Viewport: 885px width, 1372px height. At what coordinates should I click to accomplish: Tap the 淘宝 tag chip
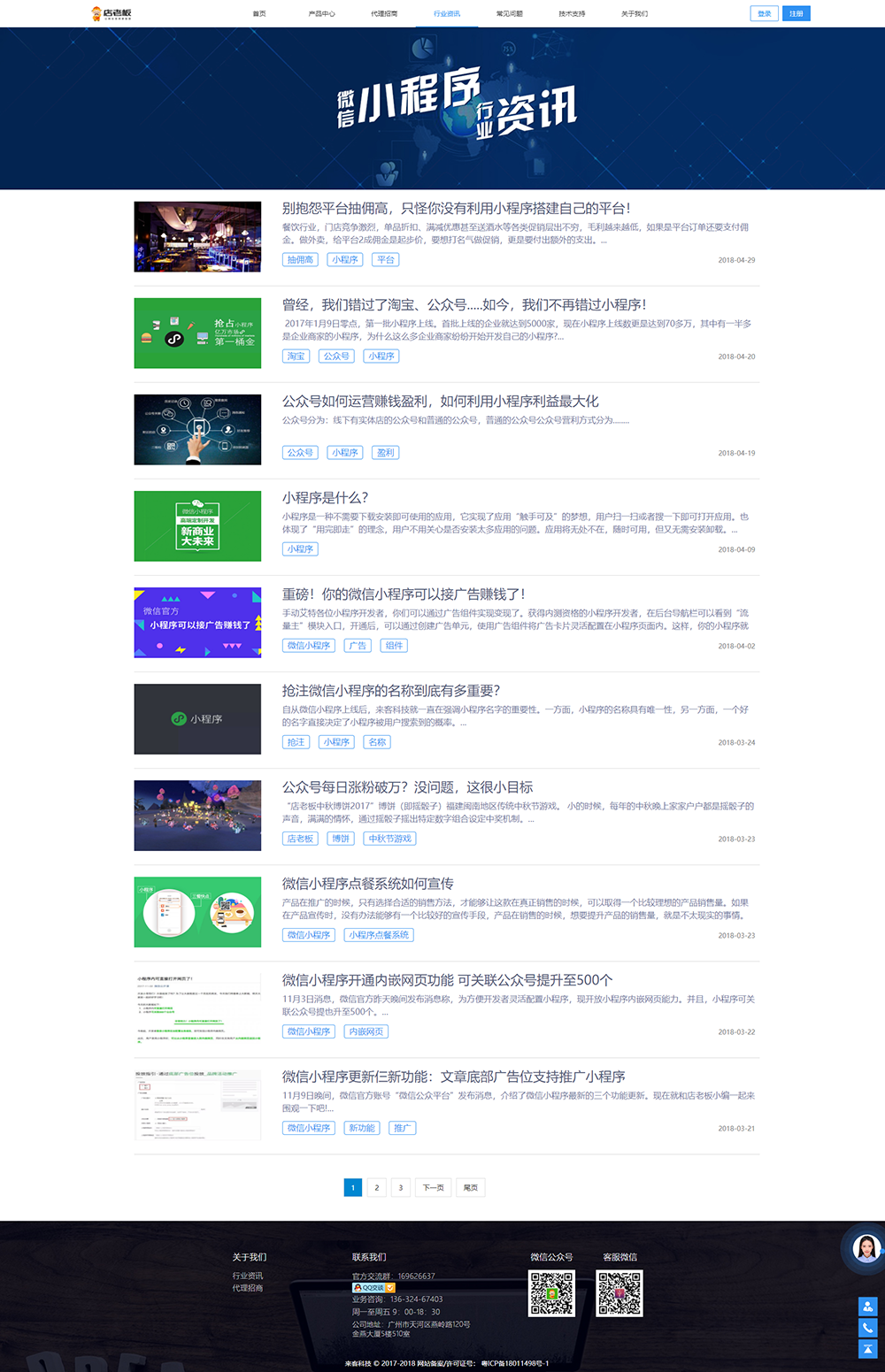coord(296,356)
